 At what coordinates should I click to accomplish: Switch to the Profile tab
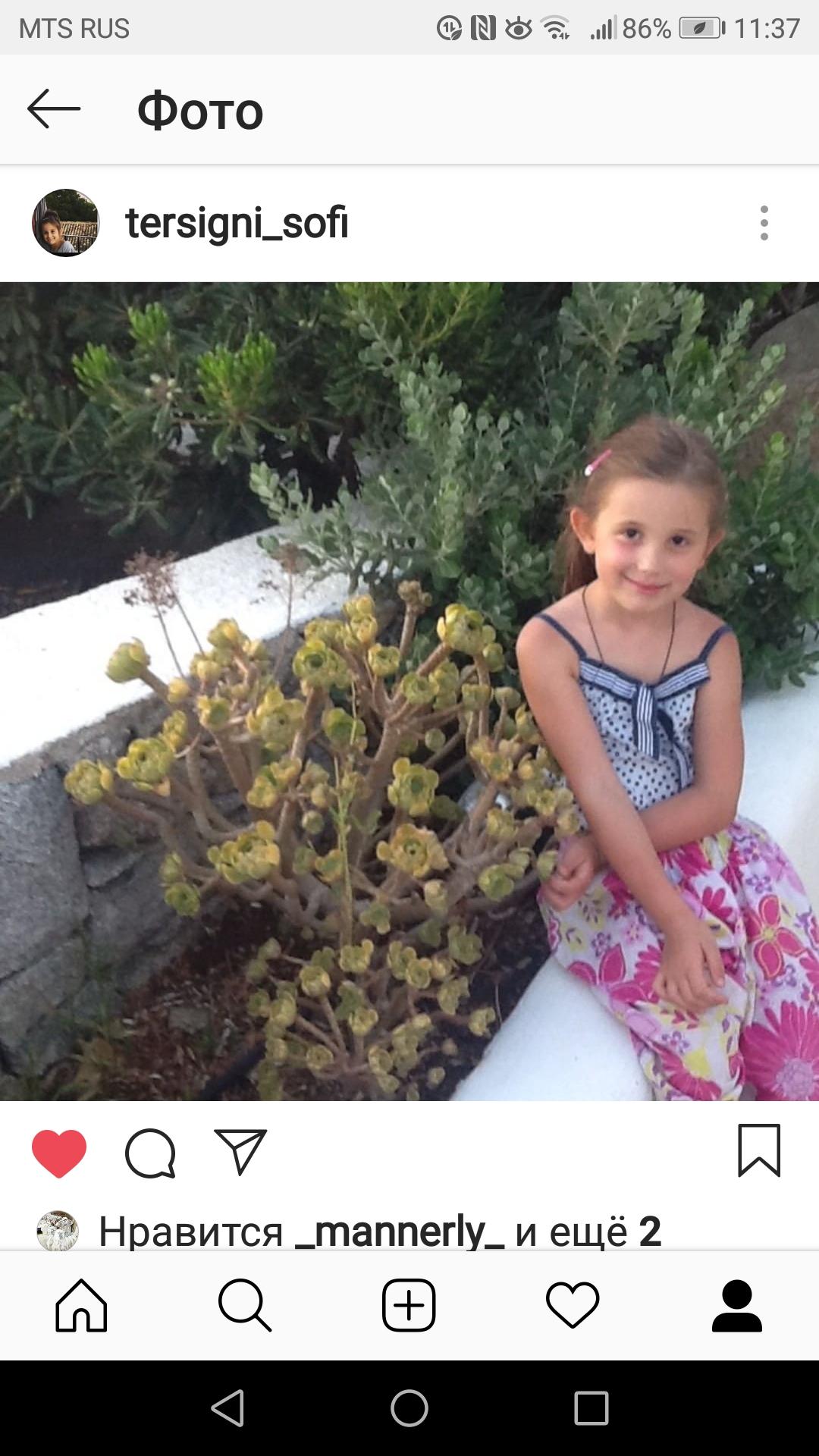[736, 1305]
